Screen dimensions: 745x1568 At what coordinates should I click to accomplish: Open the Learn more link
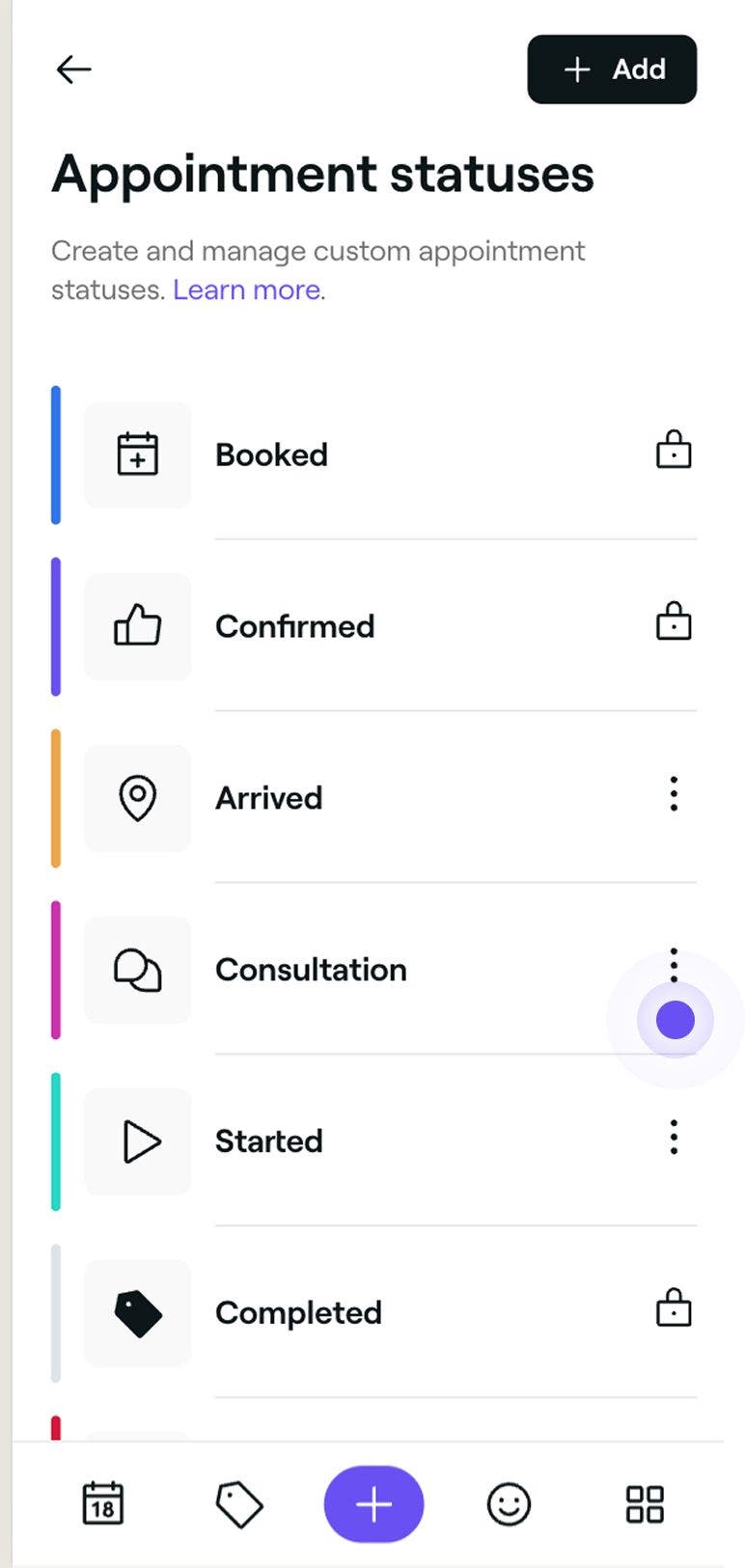(x=247, y=289)
